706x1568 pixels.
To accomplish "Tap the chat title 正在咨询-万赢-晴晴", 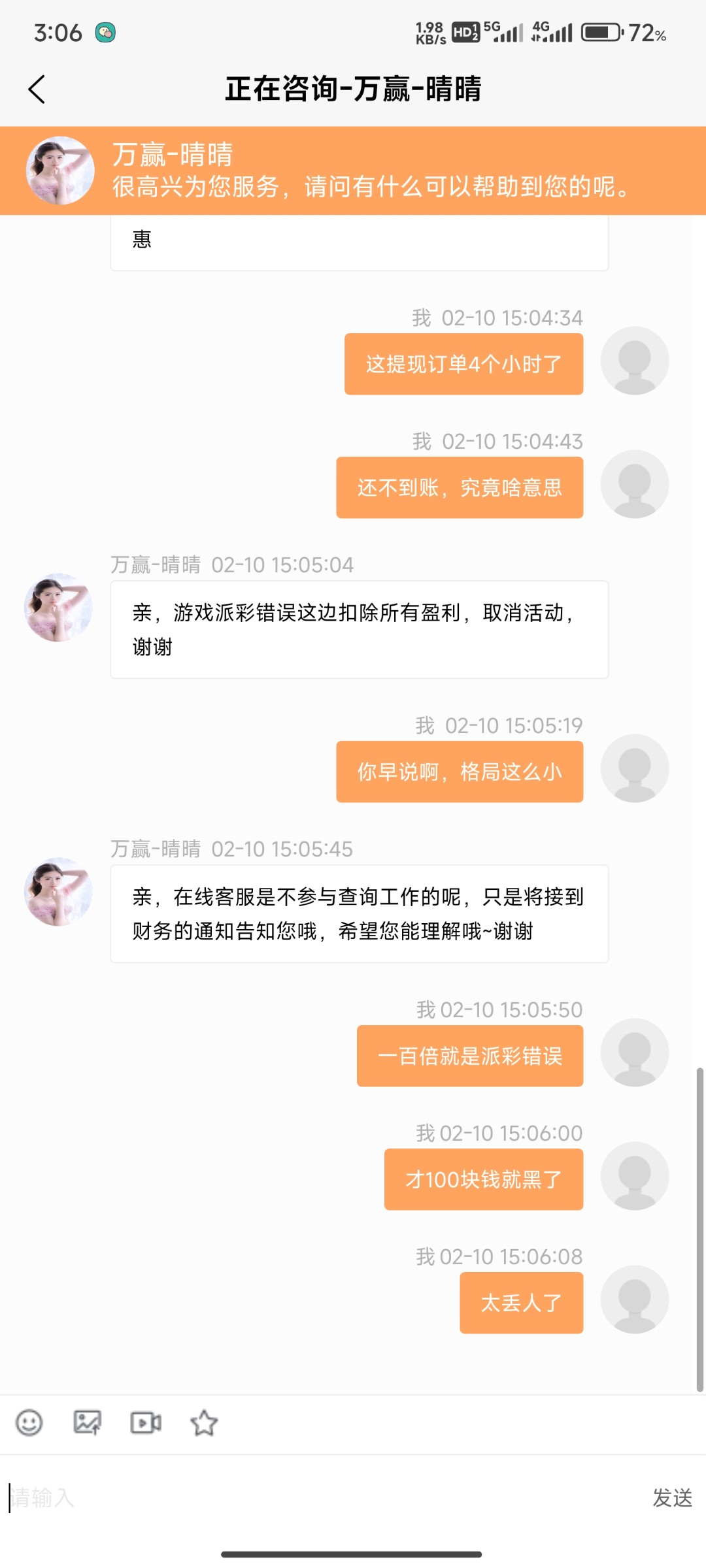I will coord(353,90).
